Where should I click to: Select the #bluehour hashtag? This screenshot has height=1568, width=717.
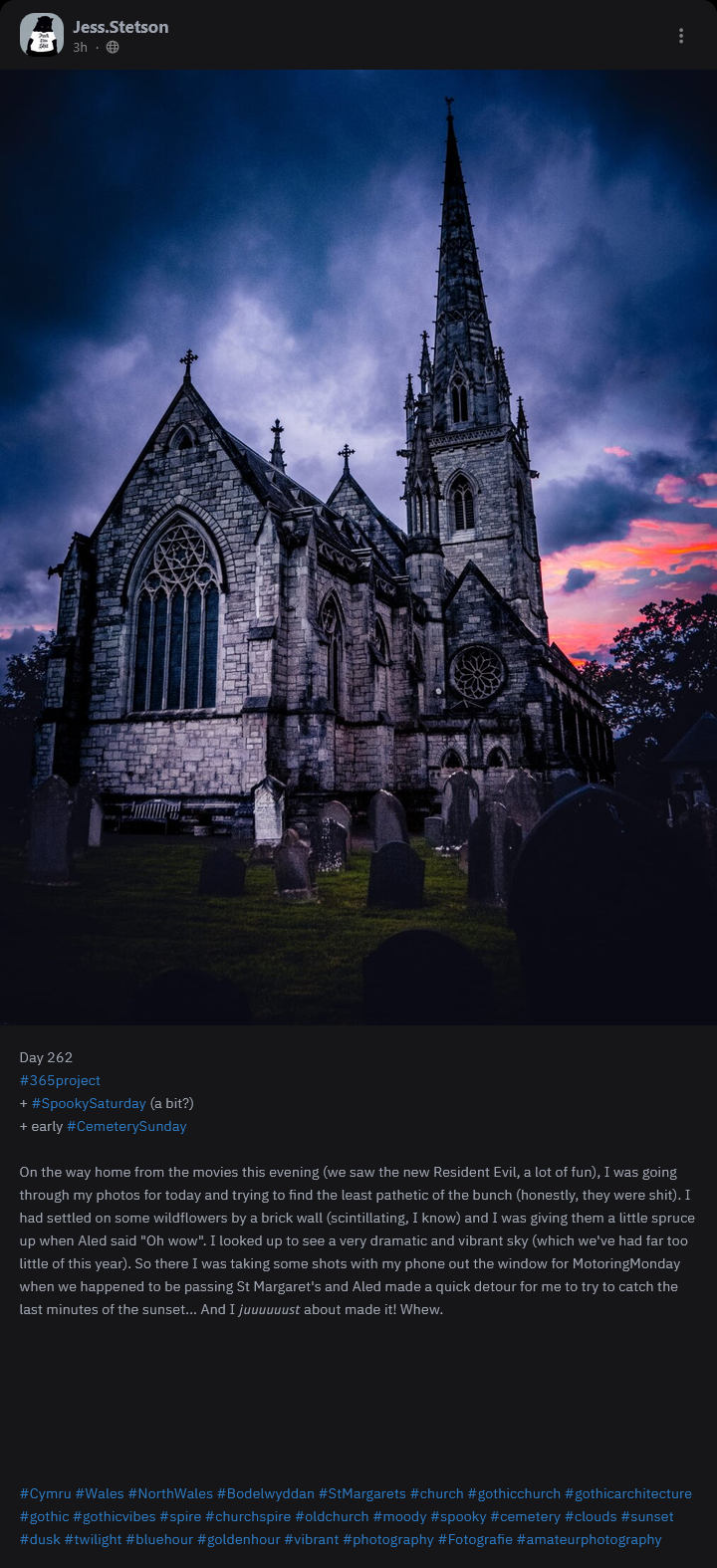point(159,1539)
